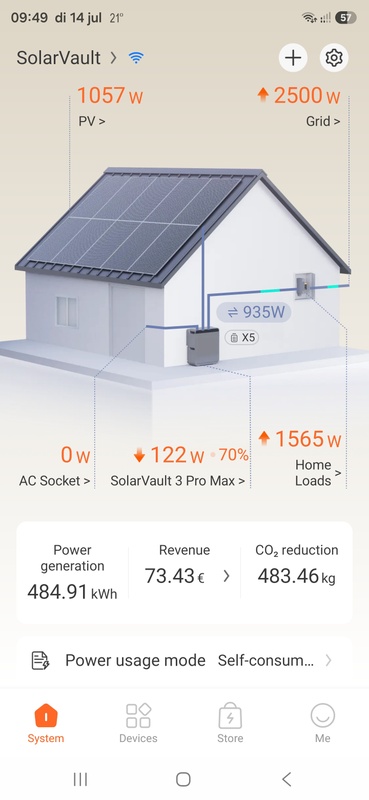The width and height of the screenshot is (369, 800).
Task: Open Power usage mode setting
Action: tap(184, 661)
